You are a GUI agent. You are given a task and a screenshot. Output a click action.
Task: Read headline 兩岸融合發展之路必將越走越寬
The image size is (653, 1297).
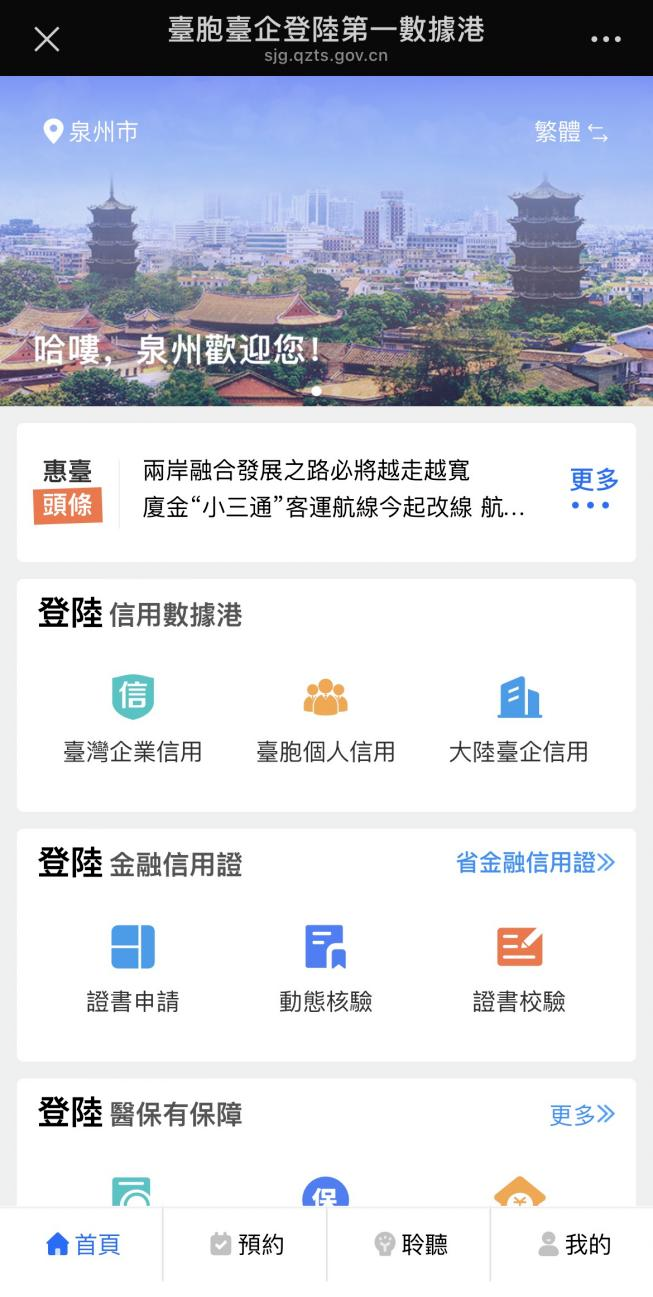pyautogui.click(x=306, y=470)
